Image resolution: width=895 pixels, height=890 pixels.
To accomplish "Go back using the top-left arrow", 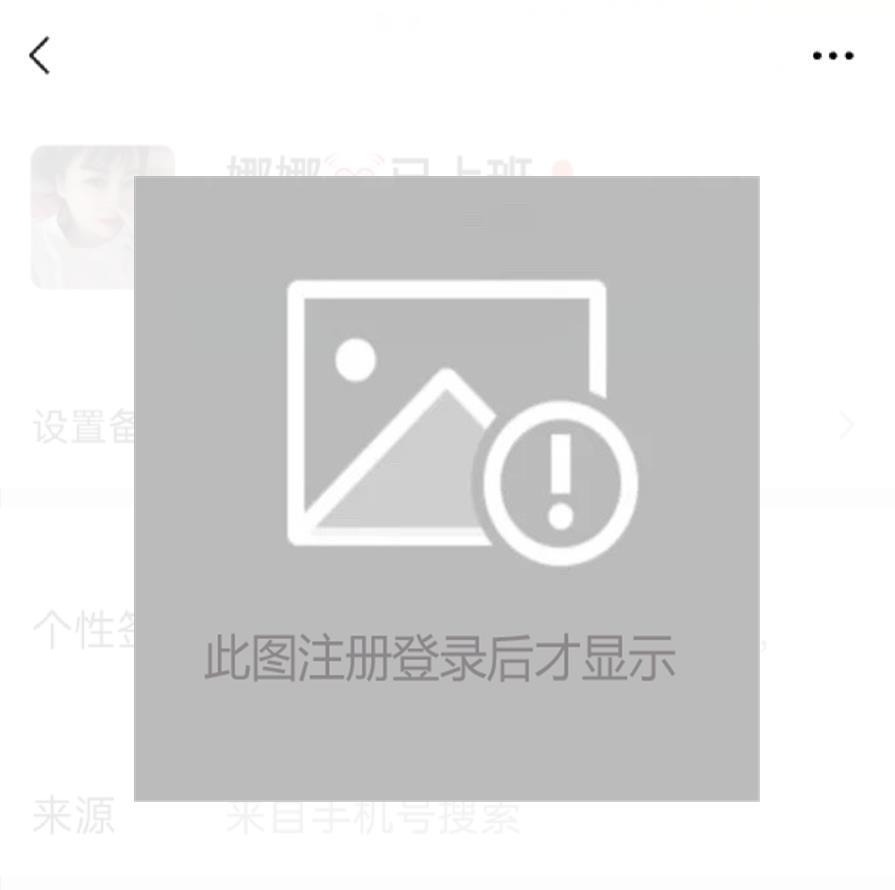I will pos(40,56).
